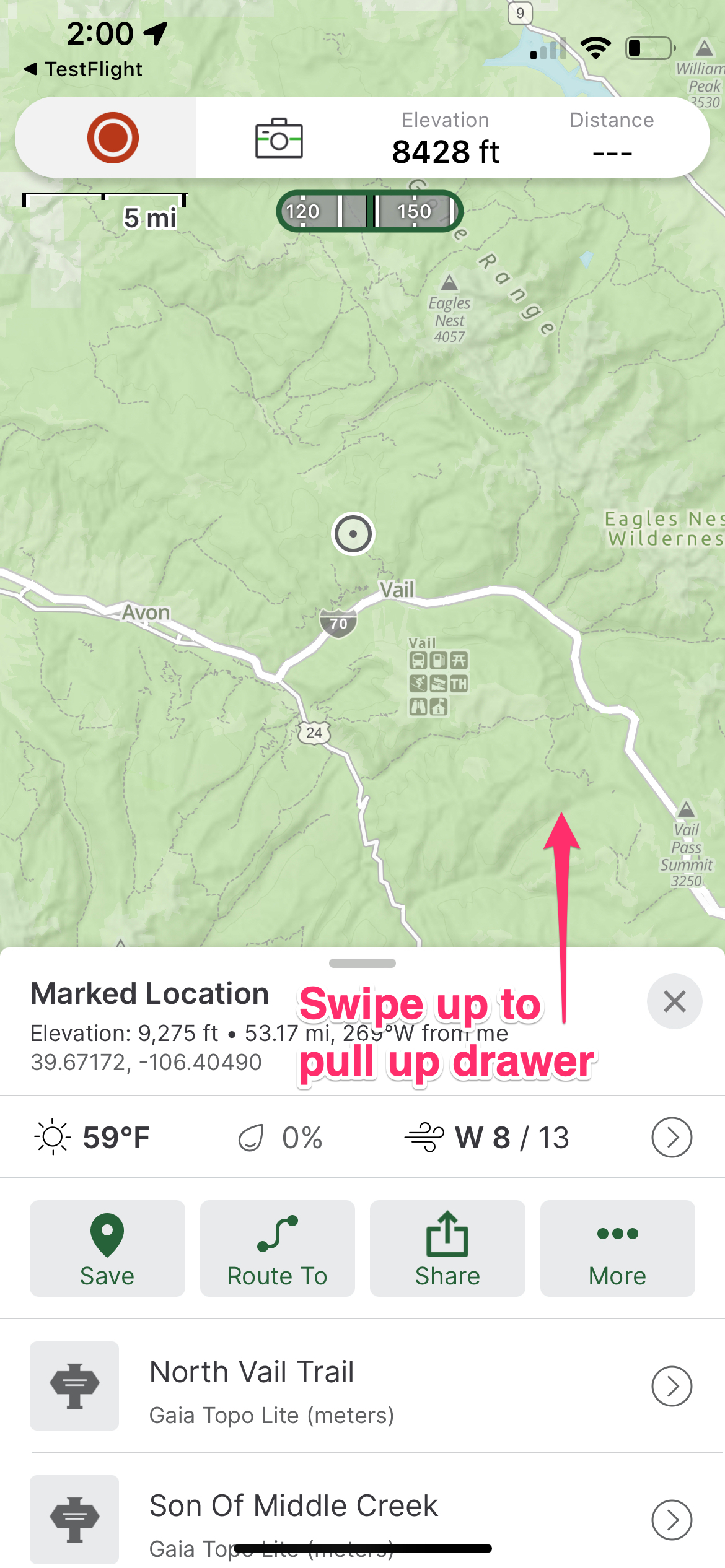Image resolution: width=725 pixels, height=1568 pixels.
Task: Open the camera to take a photo
Action: click(x=279, y=137)
